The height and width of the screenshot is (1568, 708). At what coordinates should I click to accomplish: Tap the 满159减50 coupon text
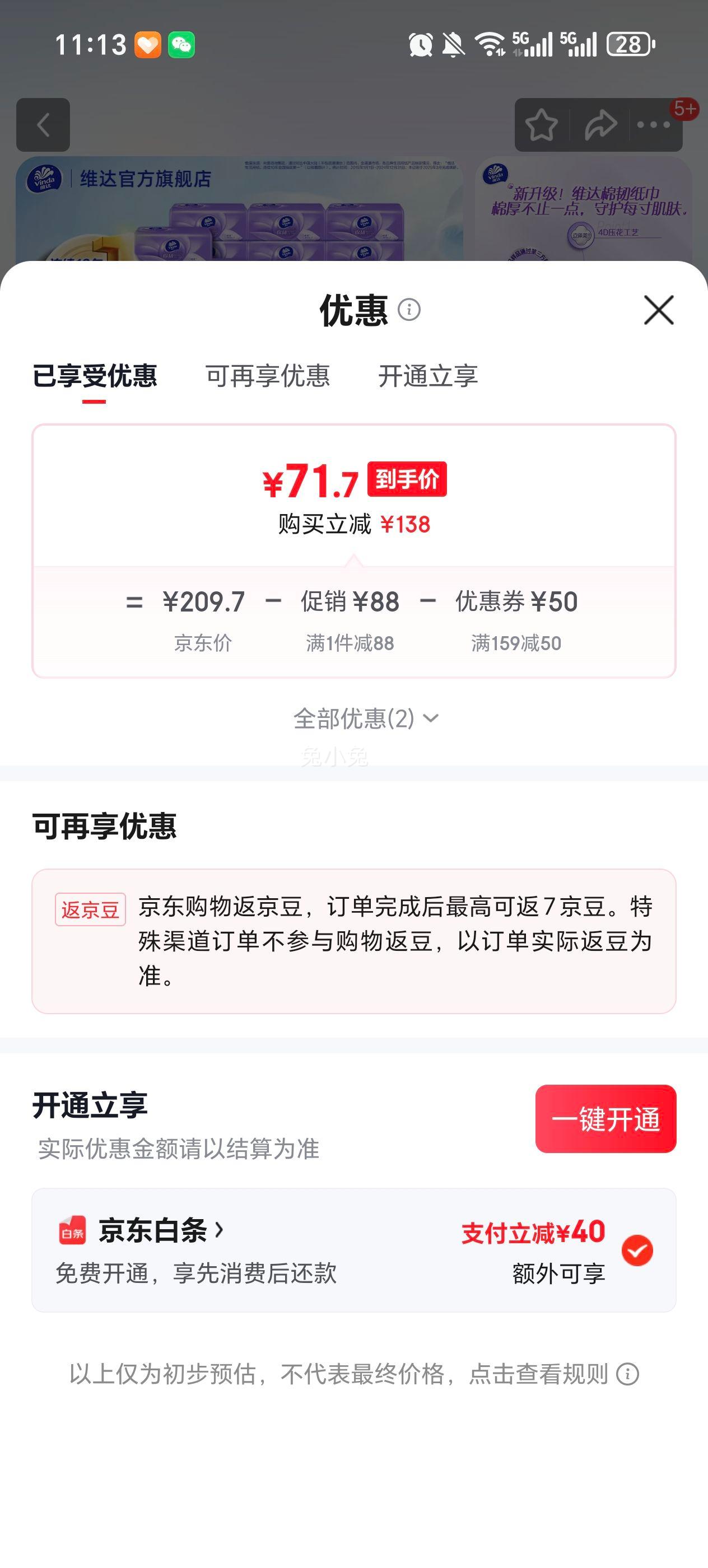[x=517, y=642]
